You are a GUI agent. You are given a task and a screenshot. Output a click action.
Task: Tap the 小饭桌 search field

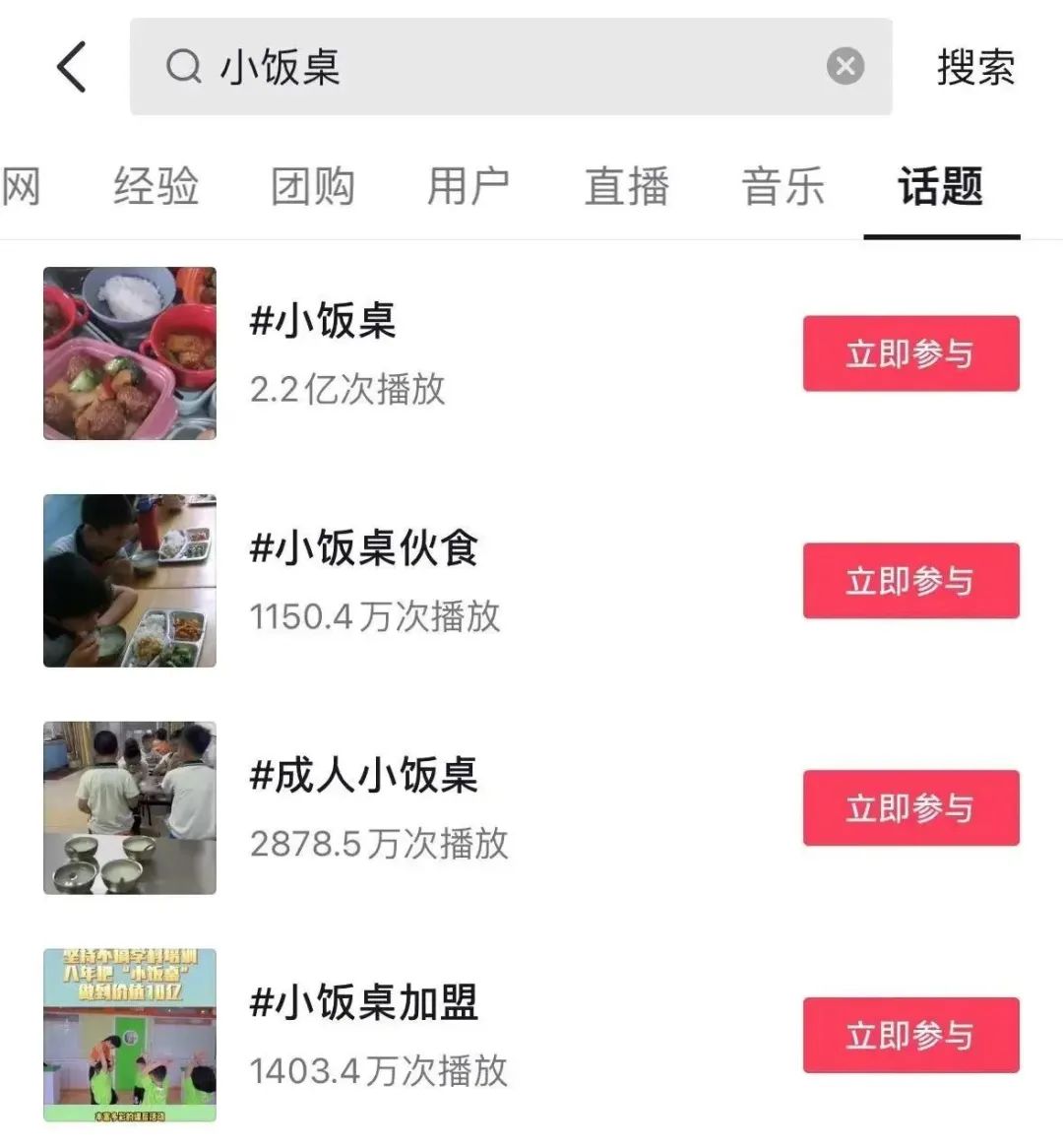coord(492,67)
